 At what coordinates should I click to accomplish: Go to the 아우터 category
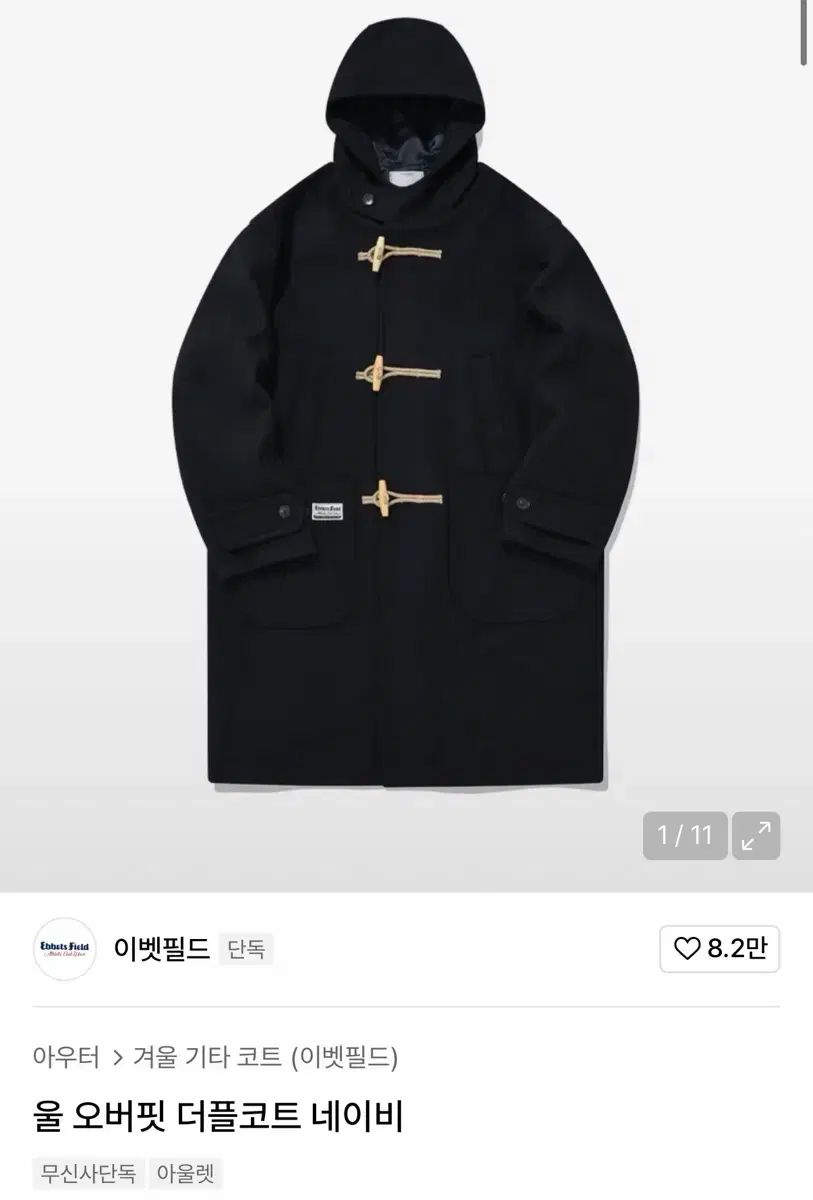click(66, 1056)
